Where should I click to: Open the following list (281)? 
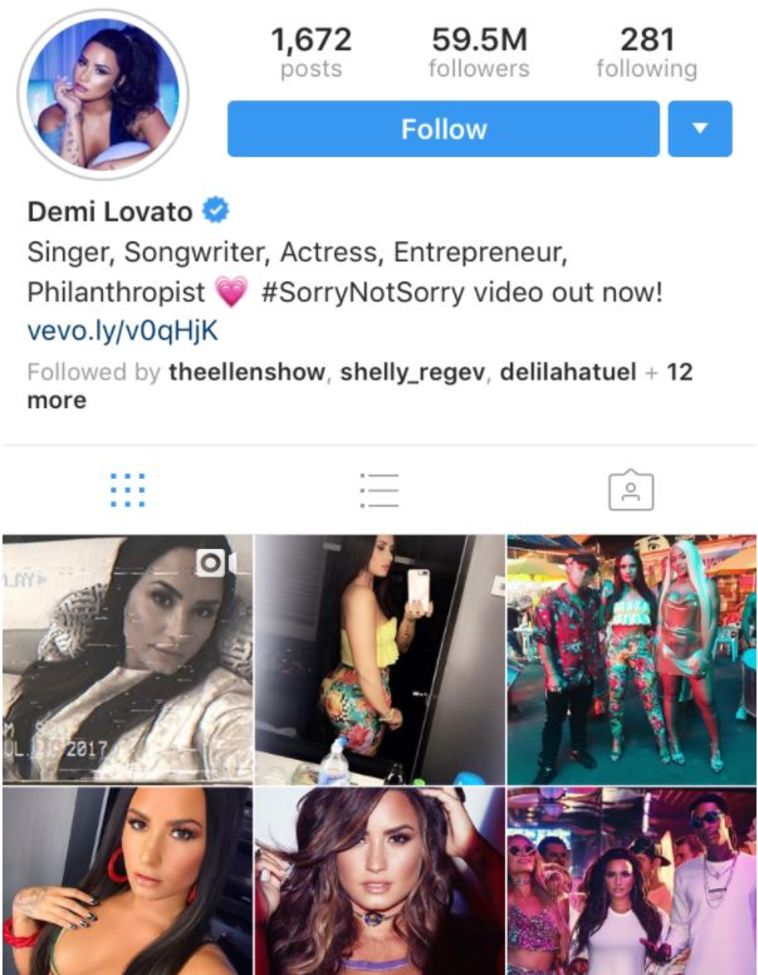point(646,53)
